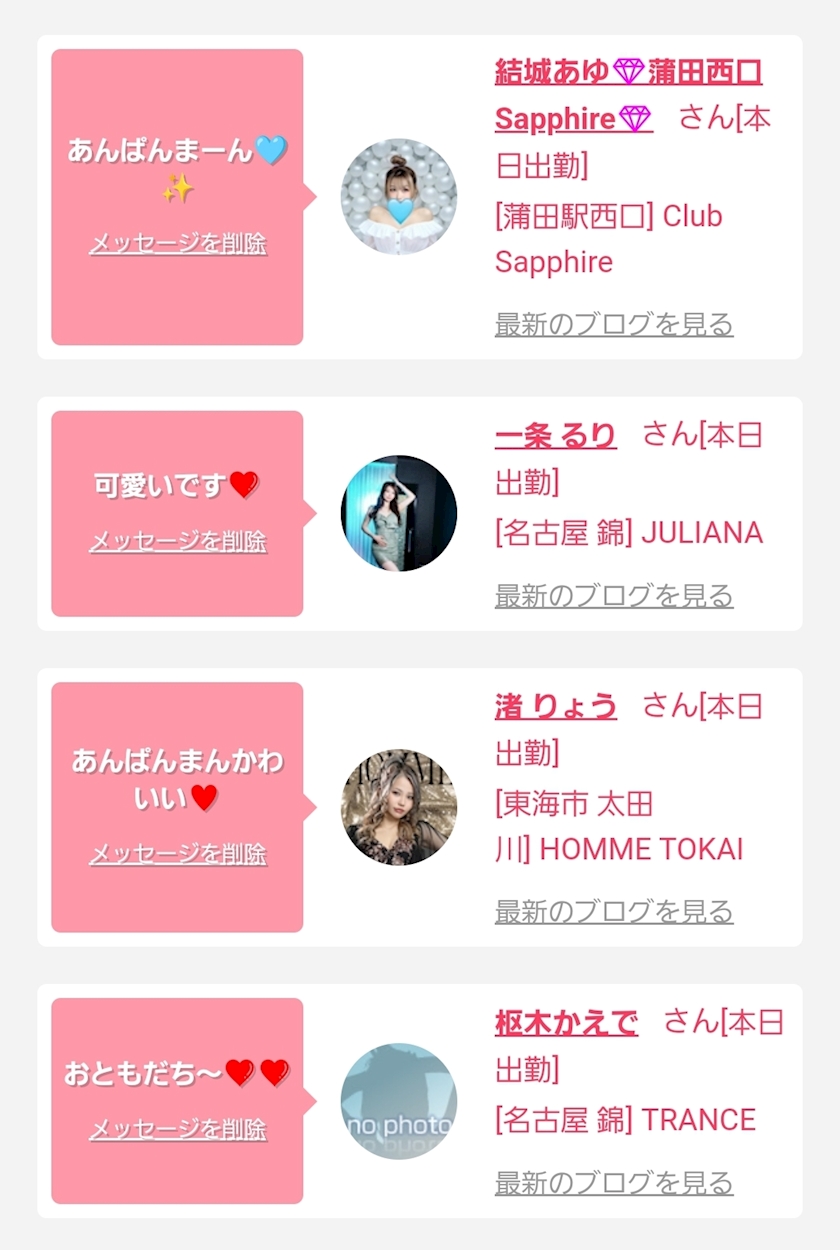Open 枢木かえで's profile link
The image size is (840, 1250).
566,1023
